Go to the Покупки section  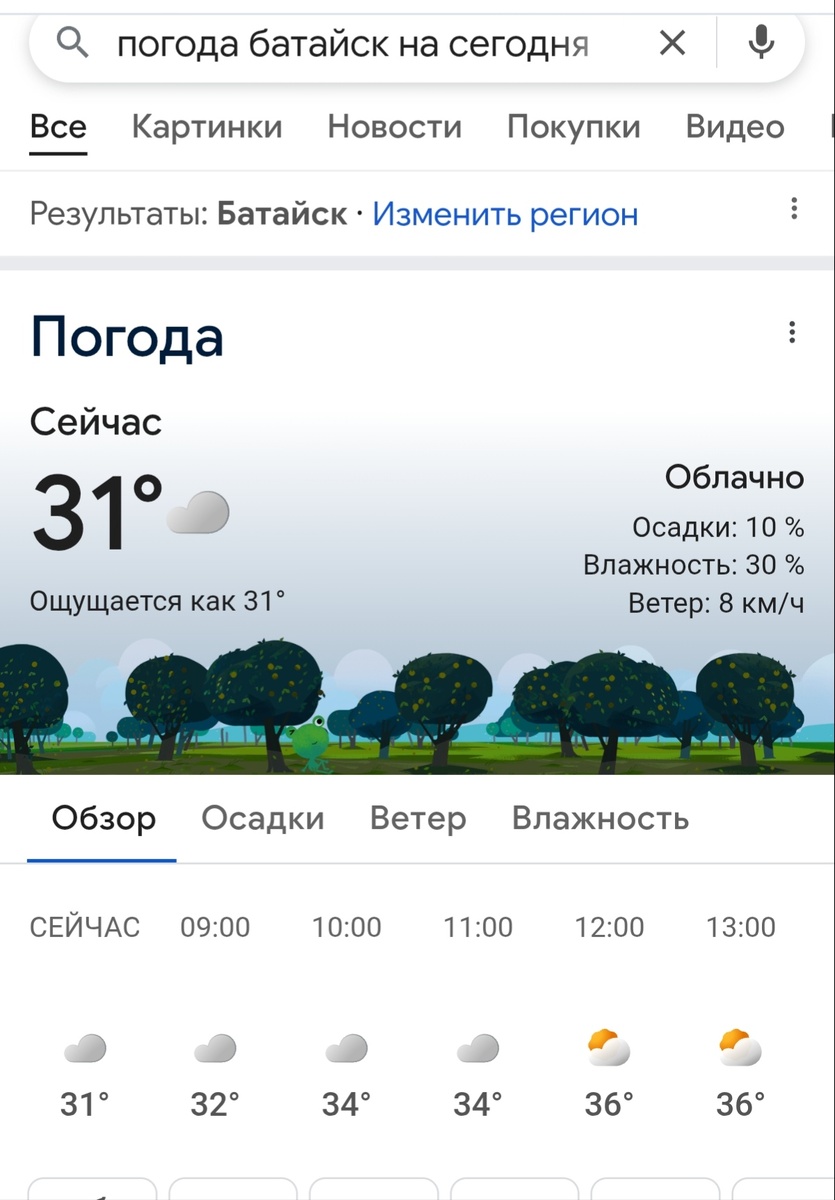[573, 126]
